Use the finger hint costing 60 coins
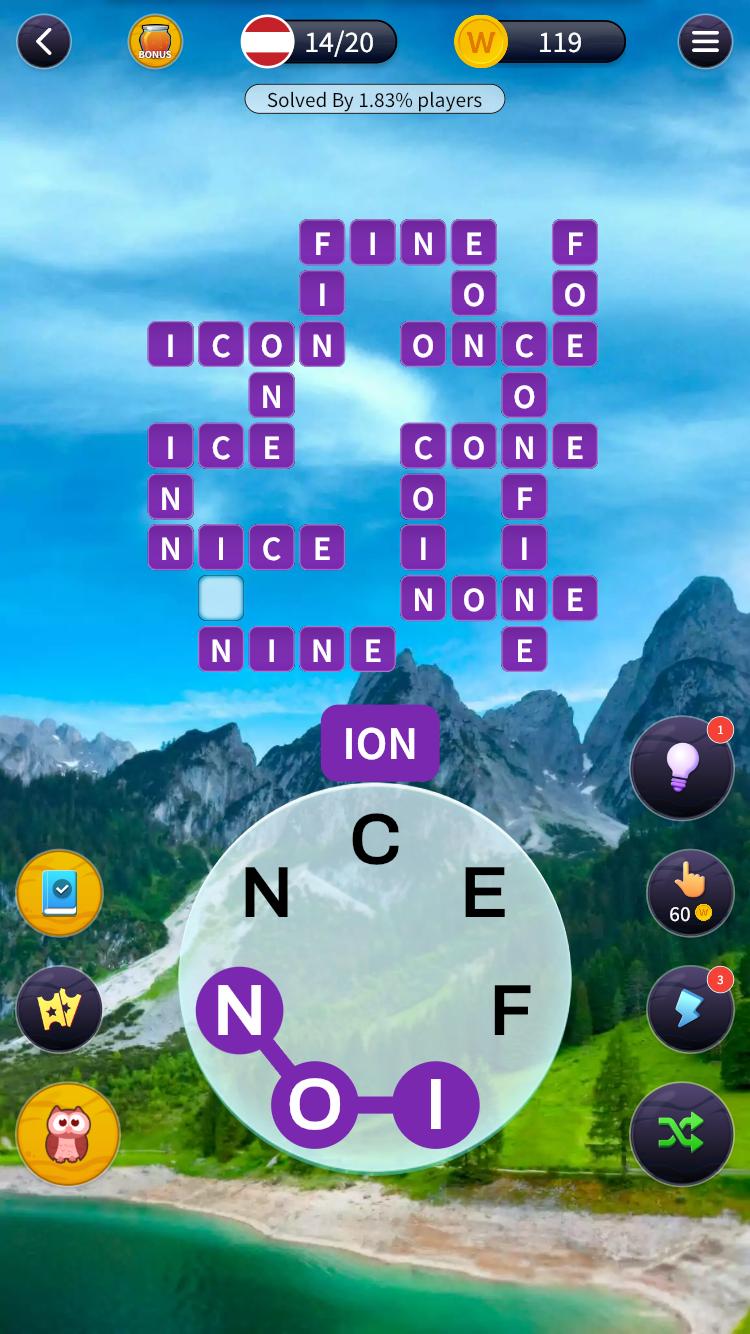This screenshot has width=750, height=1334. (x=690, y=893)
